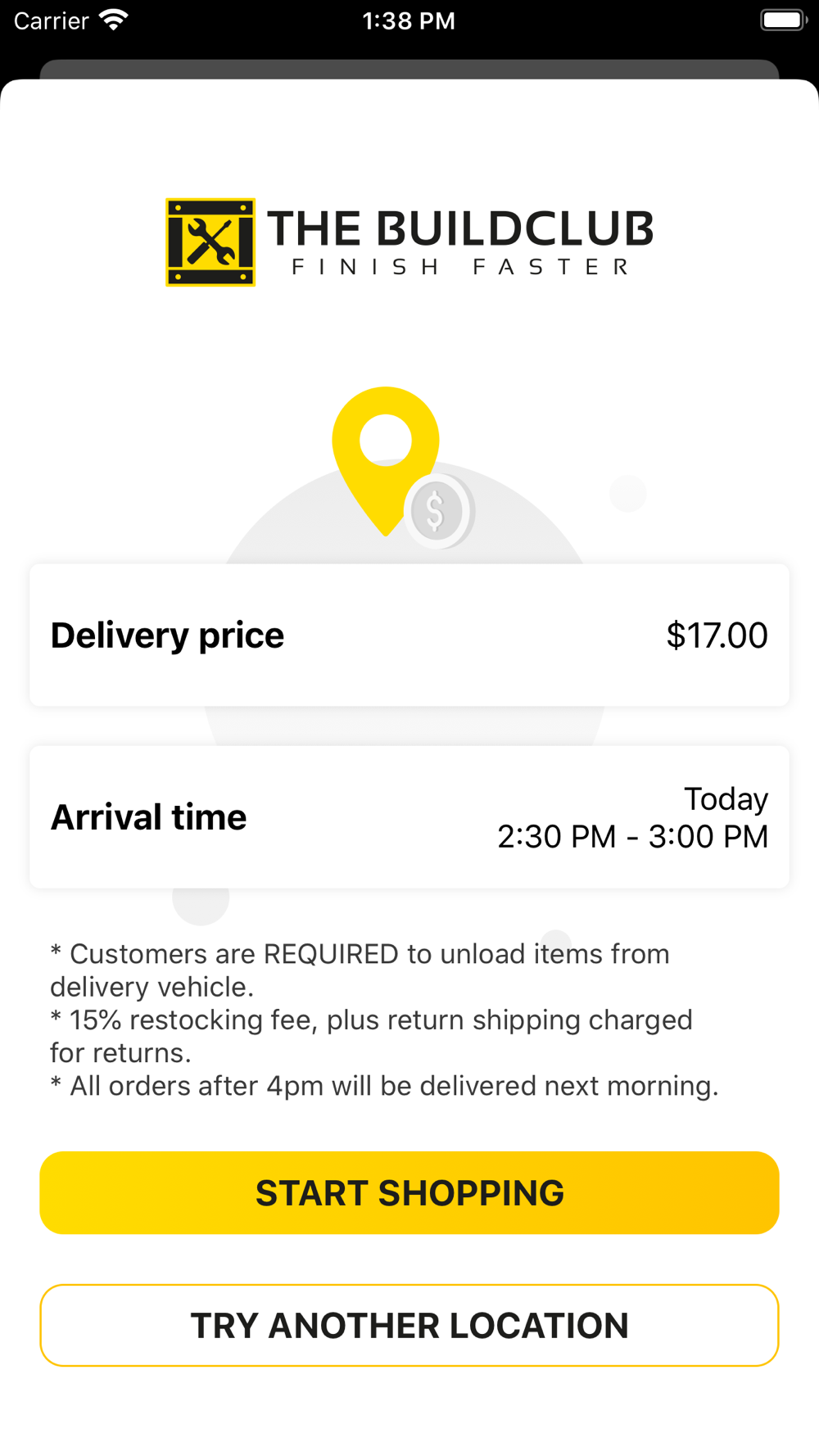The image size is (819, 1456).
Task: Tap the START SHOPPING button
Action: [409, 1192]
